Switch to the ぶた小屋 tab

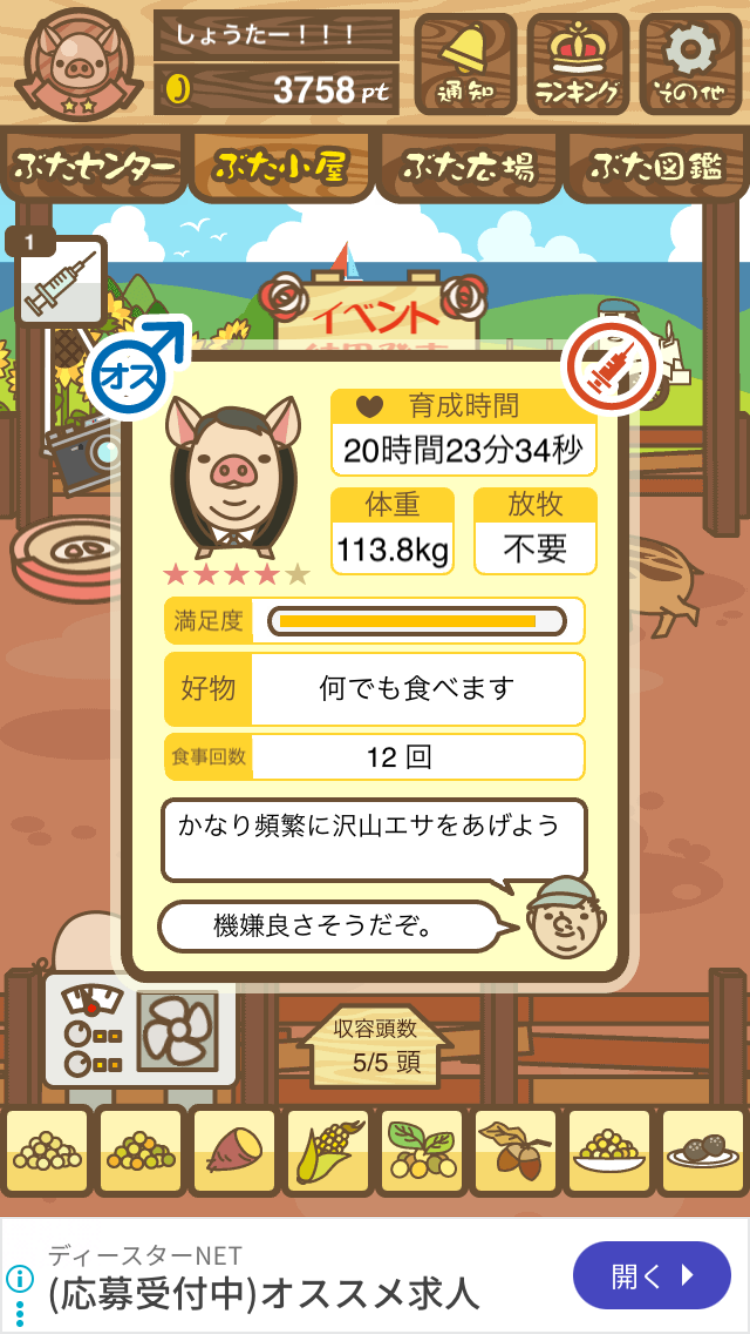coord(280,167)
